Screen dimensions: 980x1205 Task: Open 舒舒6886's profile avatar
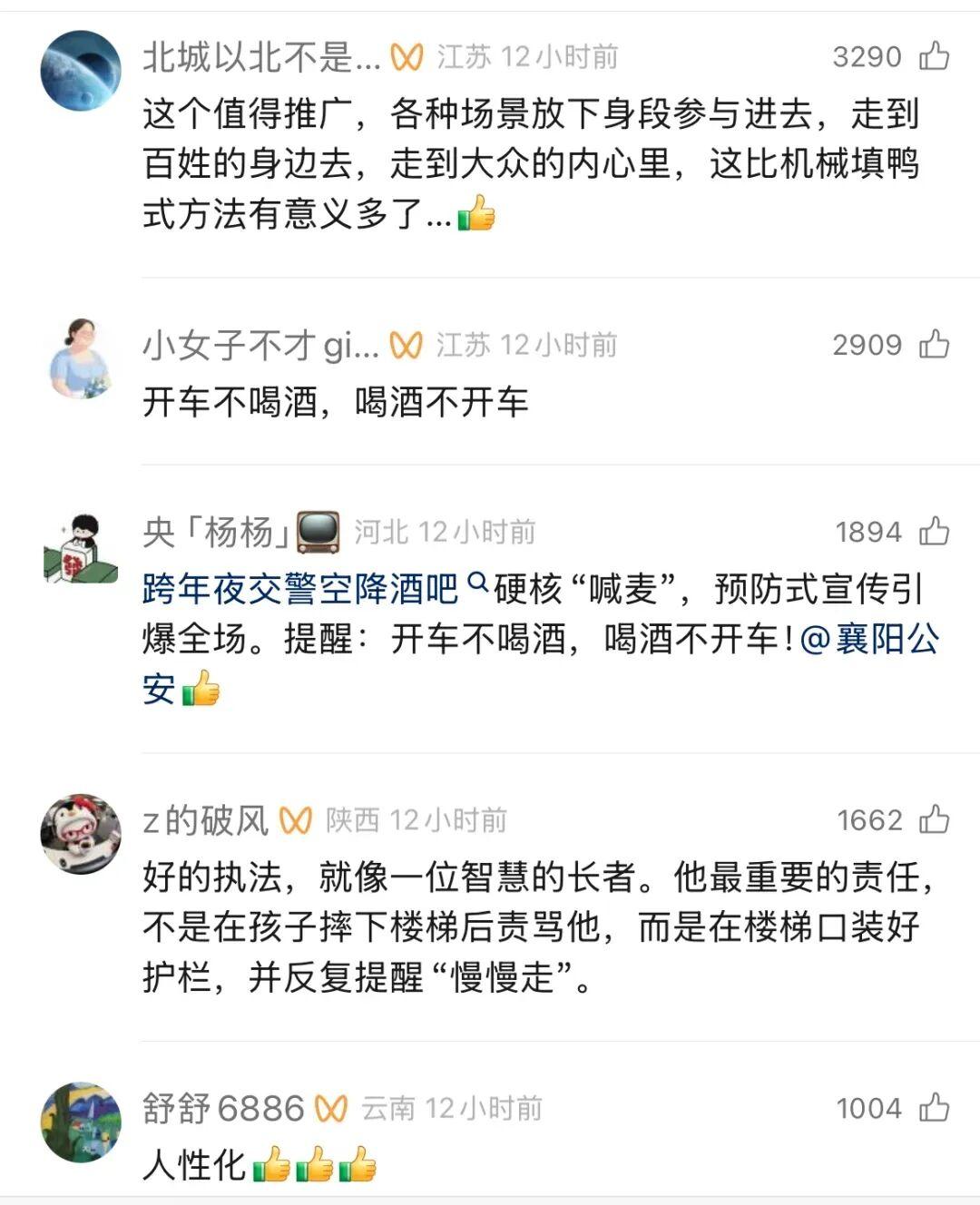pyautogui.click(x=82, y=1122)
